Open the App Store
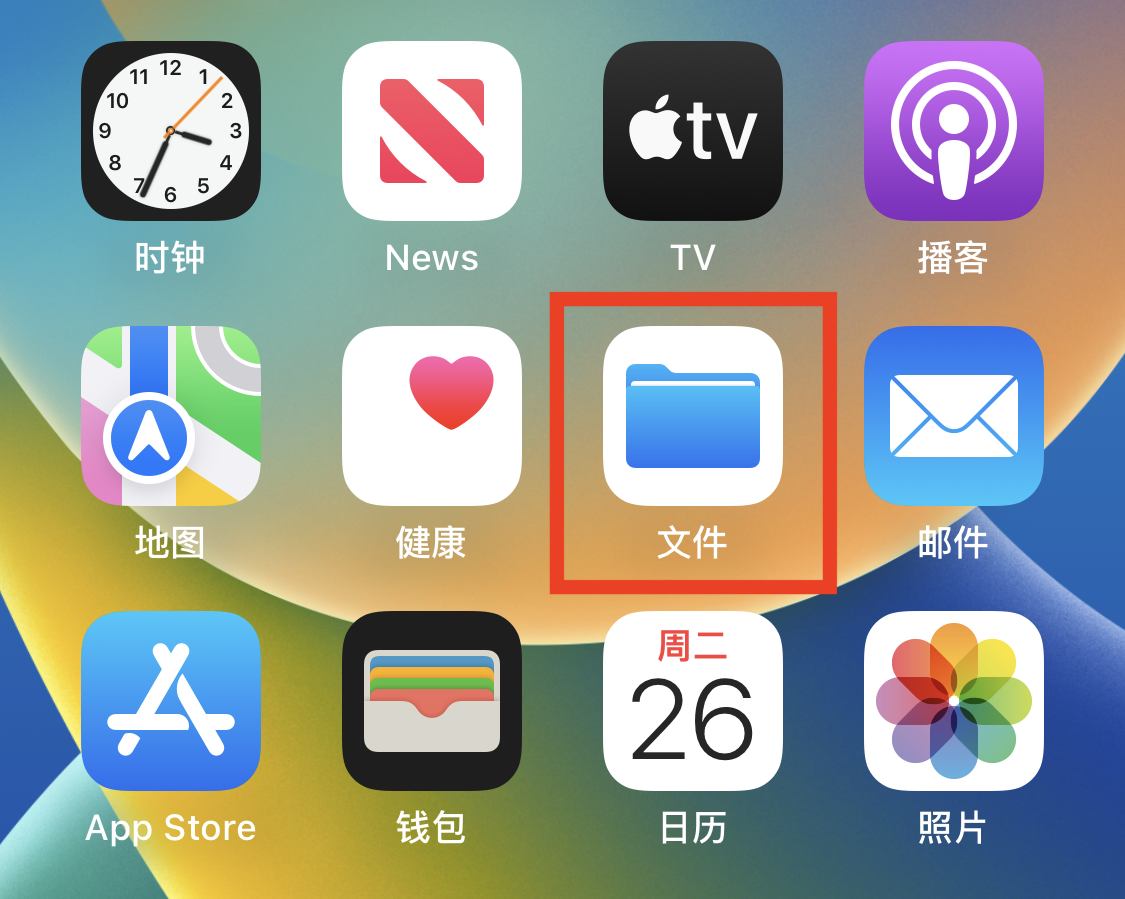Image resolution: width=1125 pixels, height=899 pixels. [171, 701]
